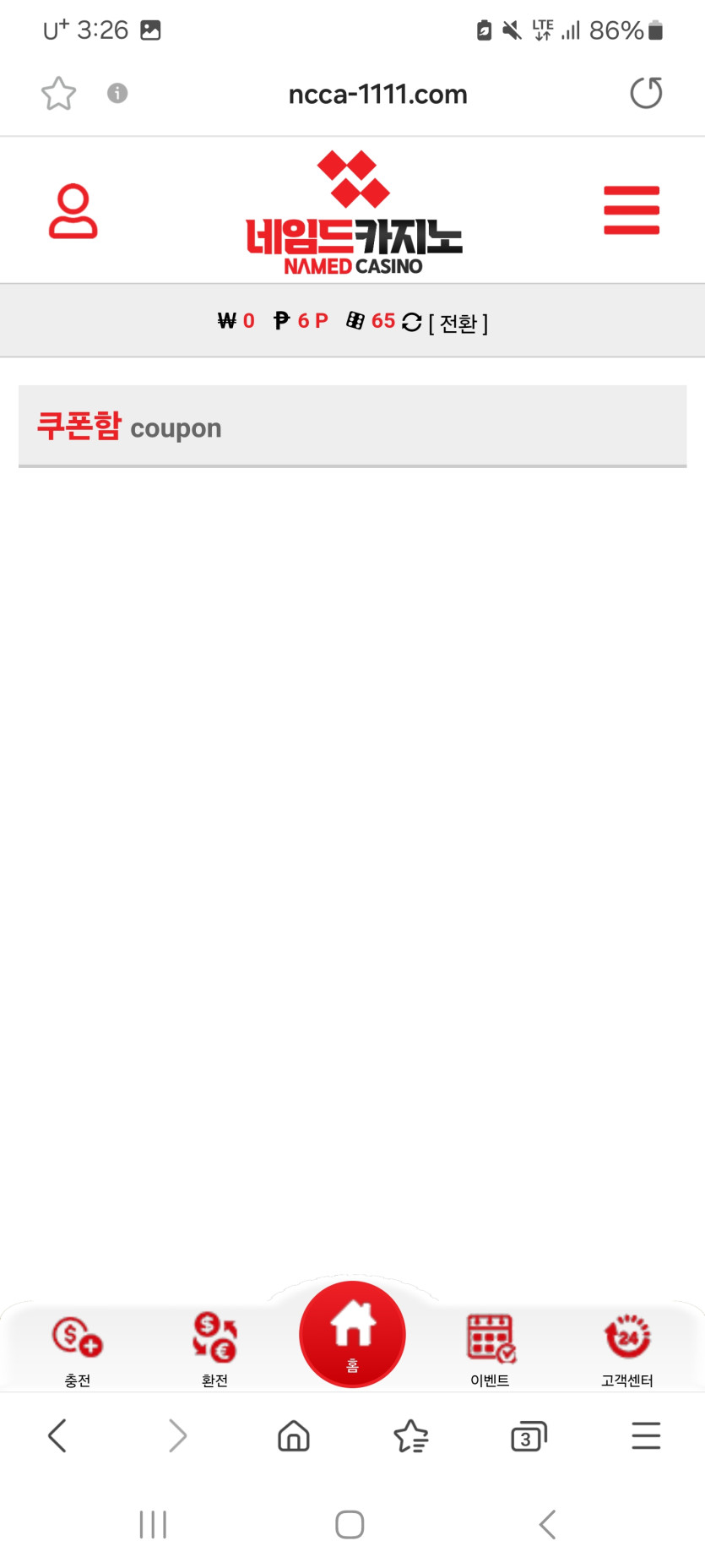This screenshot has height=1568, width=705.
Task: Go to the red 홈 button
Action: pyautogui.click(x=352, y=1334)
